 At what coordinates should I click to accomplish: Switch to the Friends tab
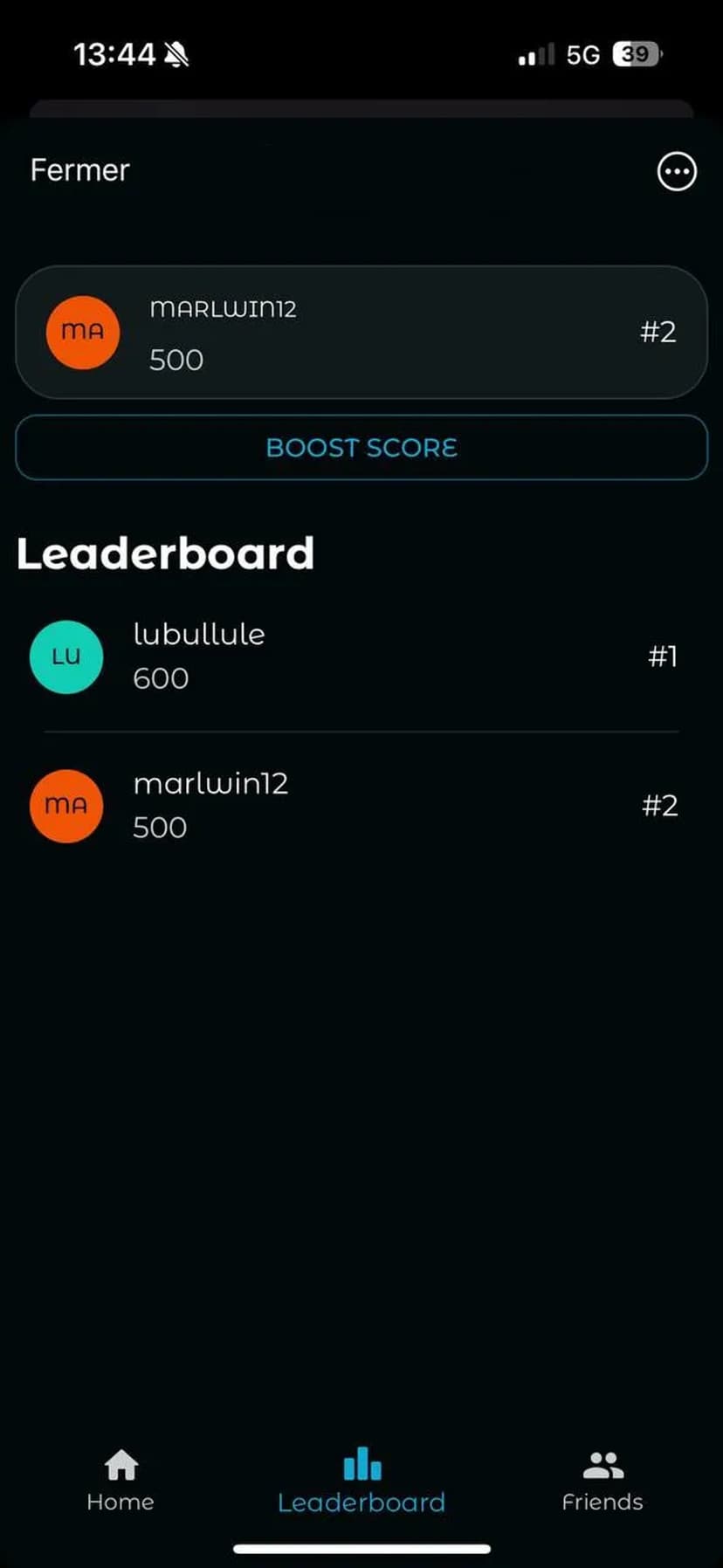[x=602, y=1481]
